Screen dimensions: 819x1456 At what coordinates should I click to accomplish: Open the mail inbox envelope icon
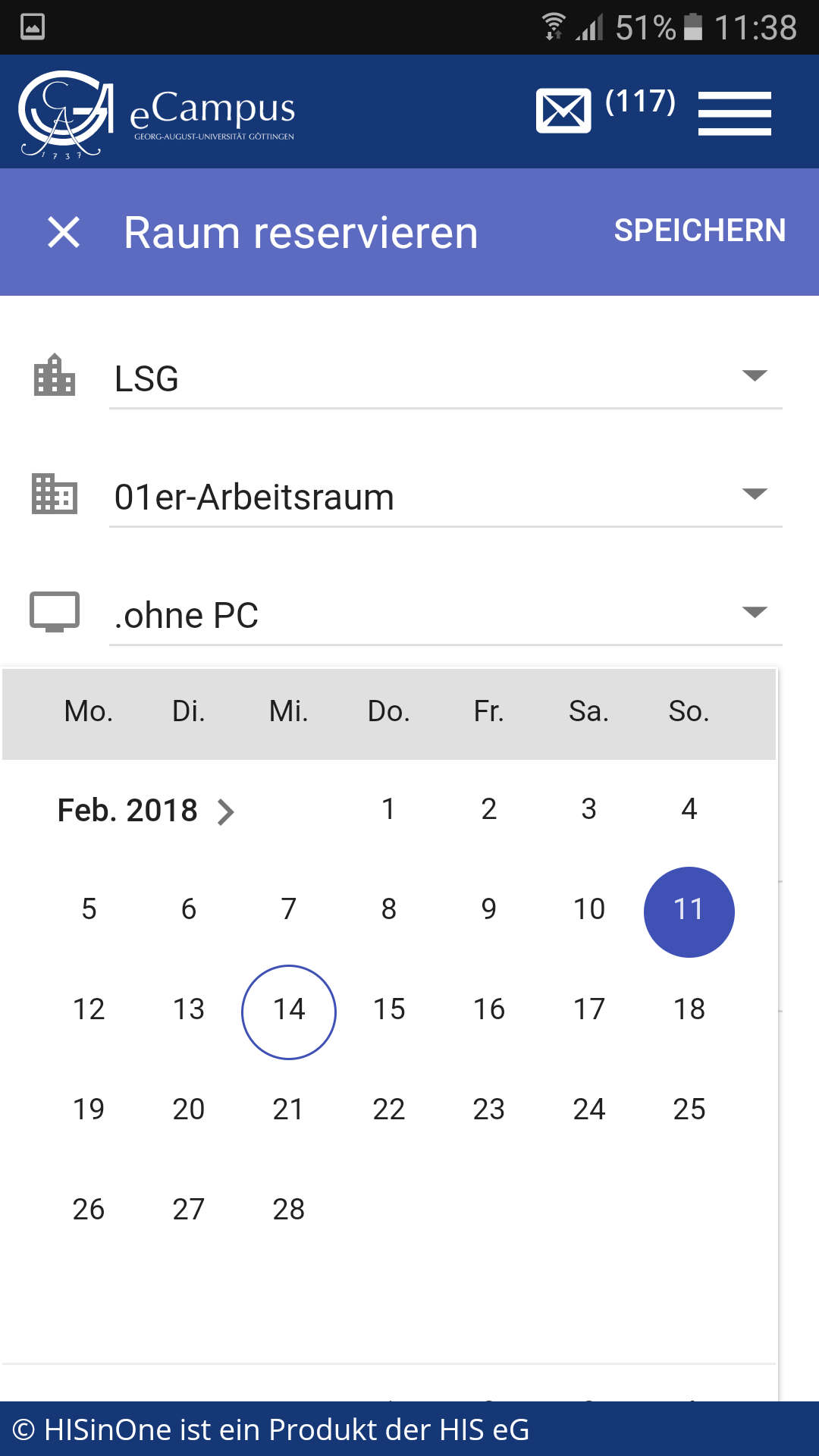tap(563, 111)
